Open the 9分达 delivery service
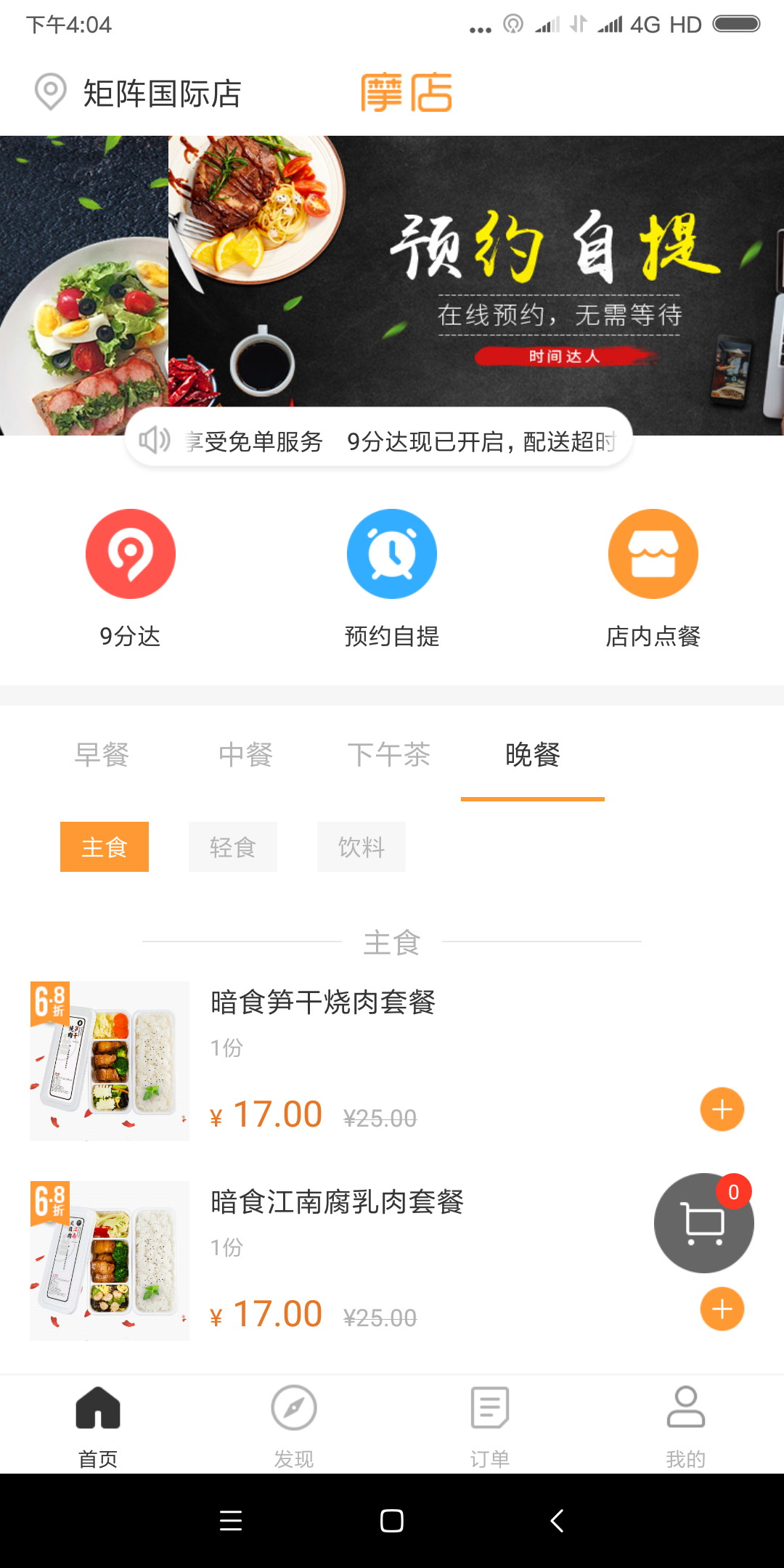 131,577
